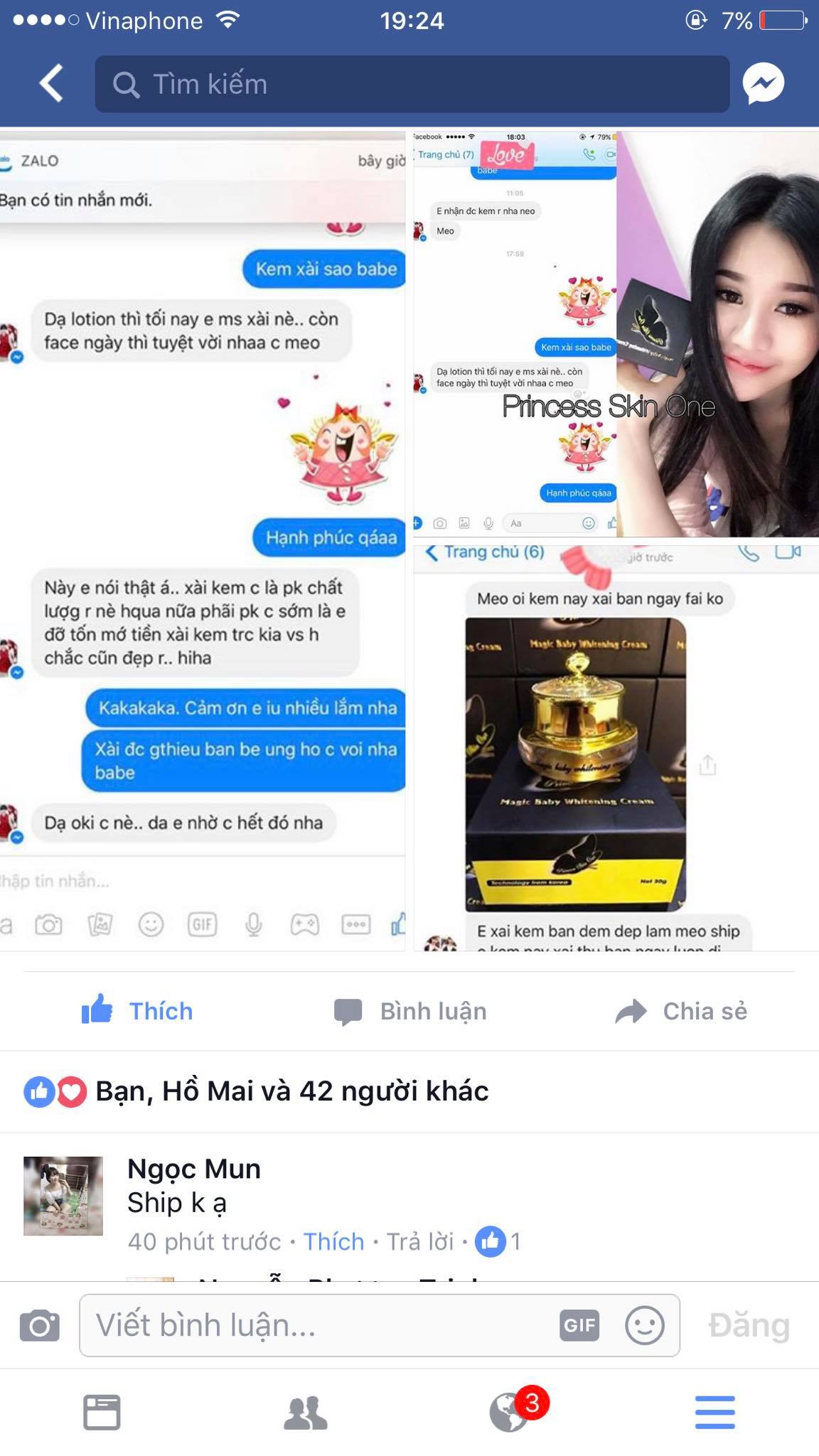Open the Princess Skin One photo
The image size is (819, 1456).
(616, 334)
